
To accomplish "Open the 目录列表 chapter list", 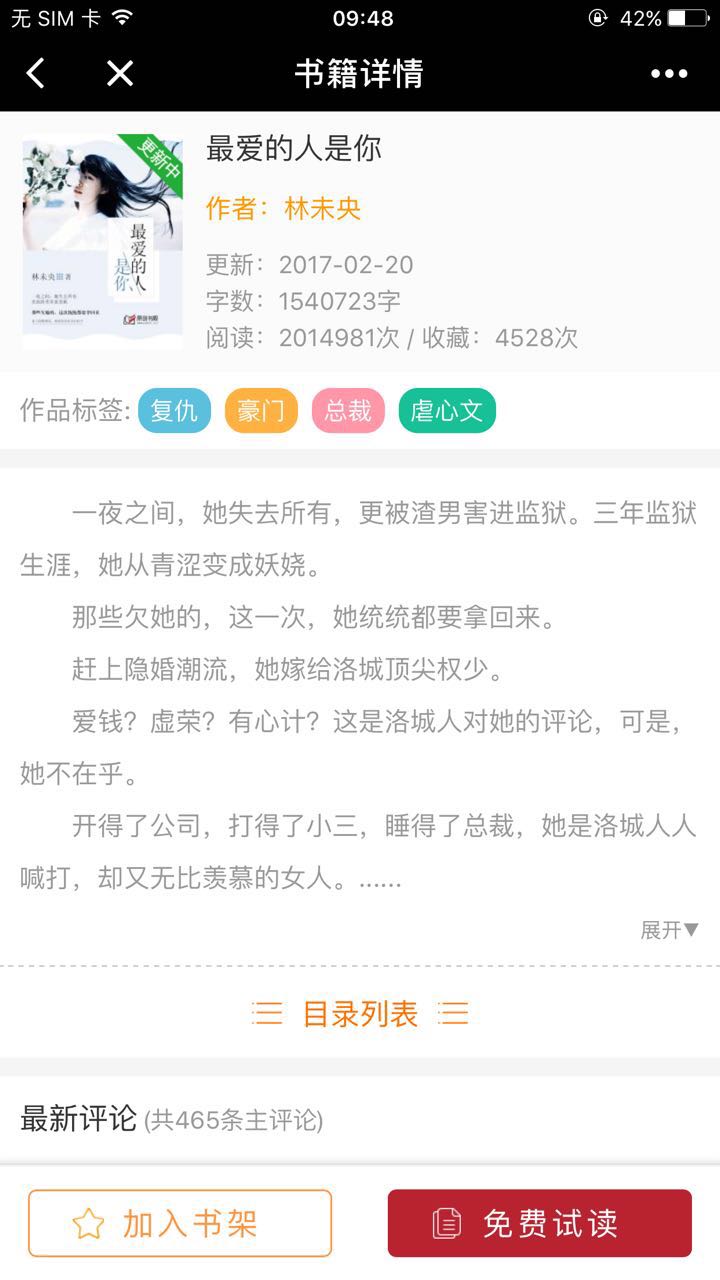I will pos(360,1014).
